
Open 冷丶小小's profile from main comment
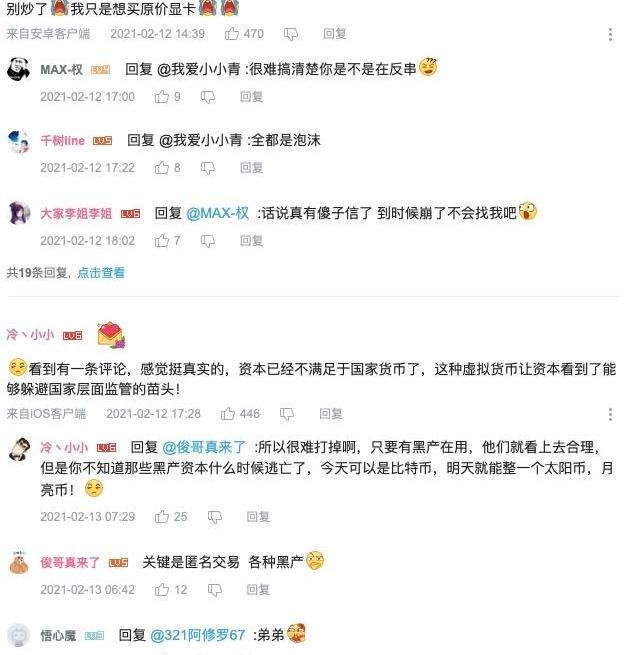[x=30, y=334]
